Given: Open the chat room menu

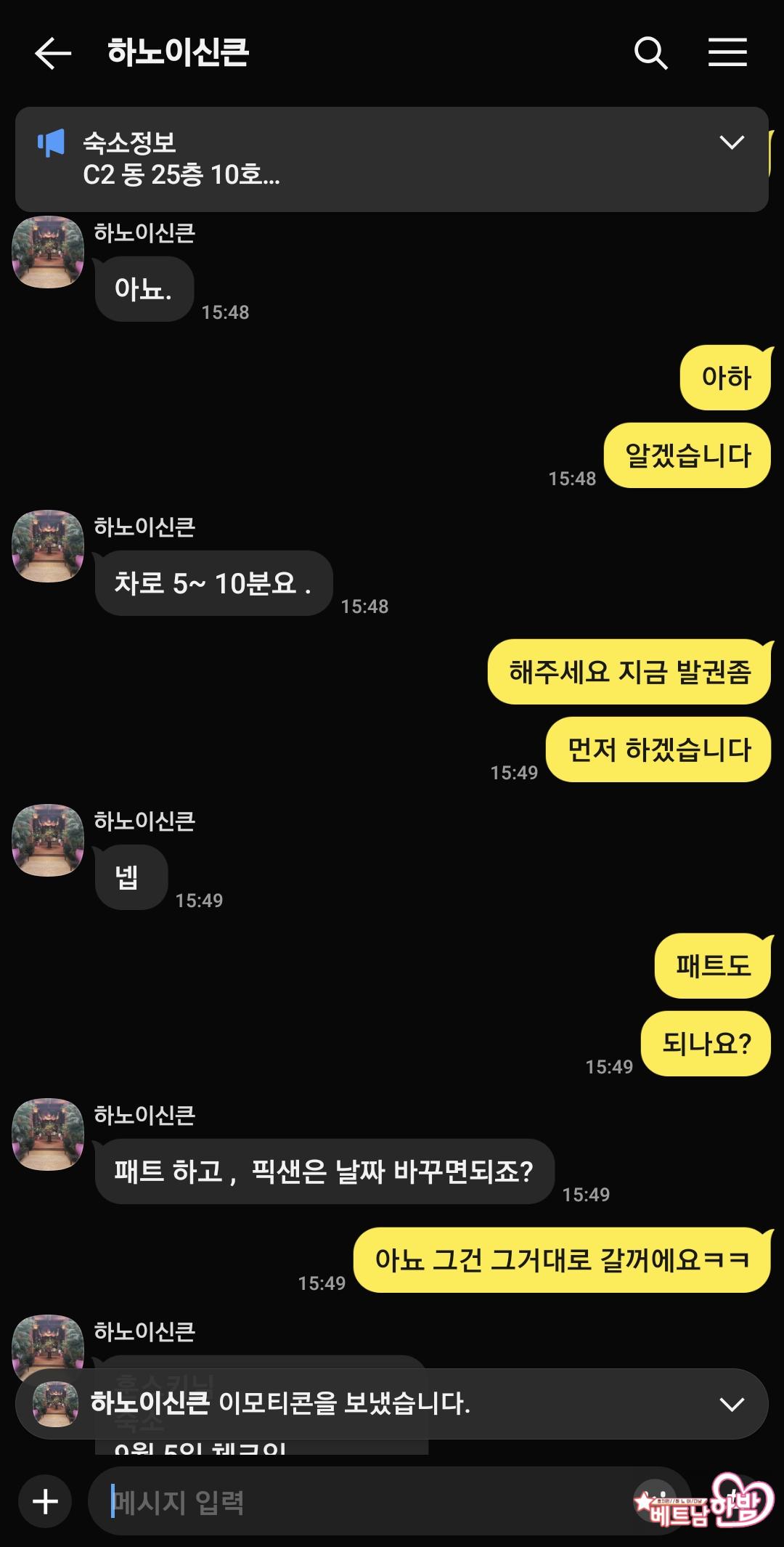Looking at the screenshot, I should (727, 53).
